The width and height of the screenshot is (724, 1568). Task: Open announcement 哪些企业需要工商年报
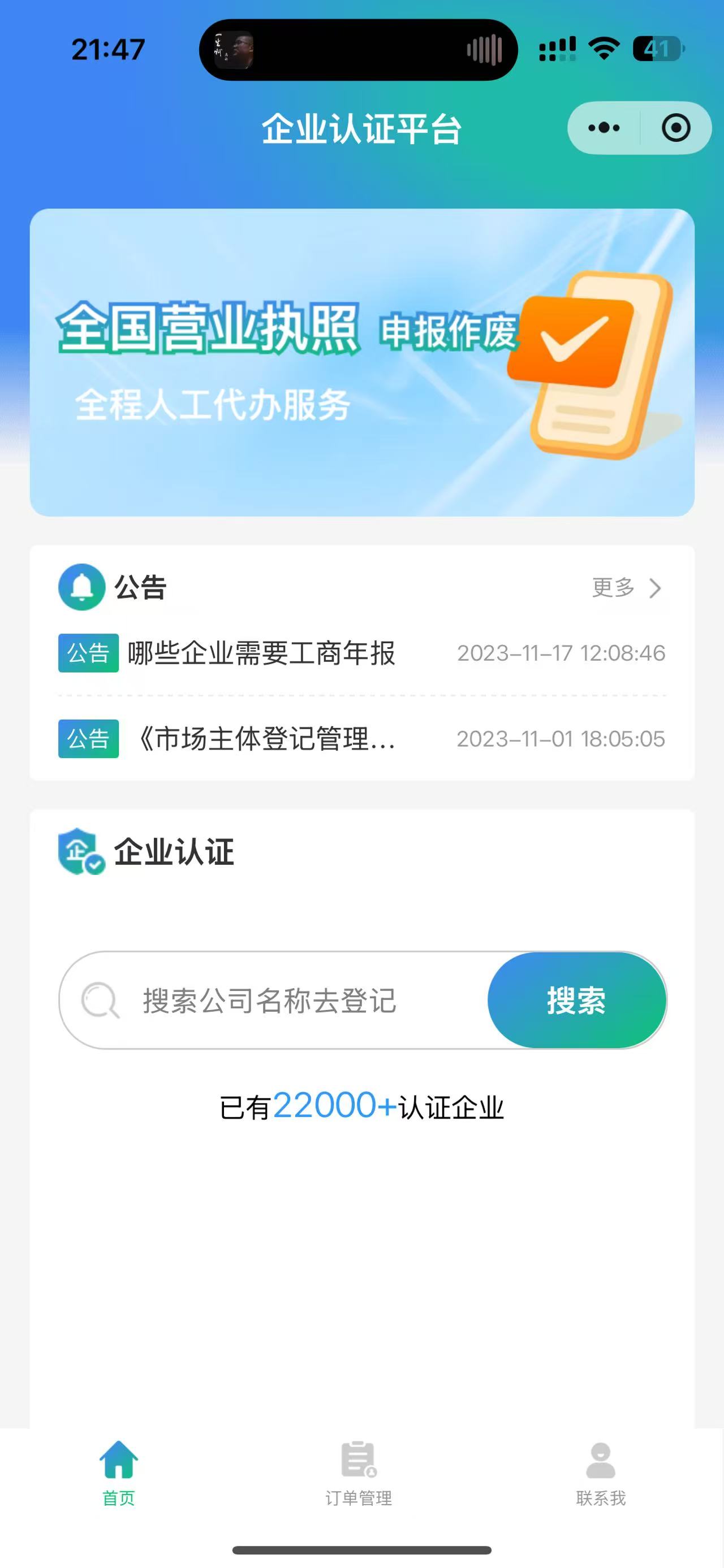361,653
